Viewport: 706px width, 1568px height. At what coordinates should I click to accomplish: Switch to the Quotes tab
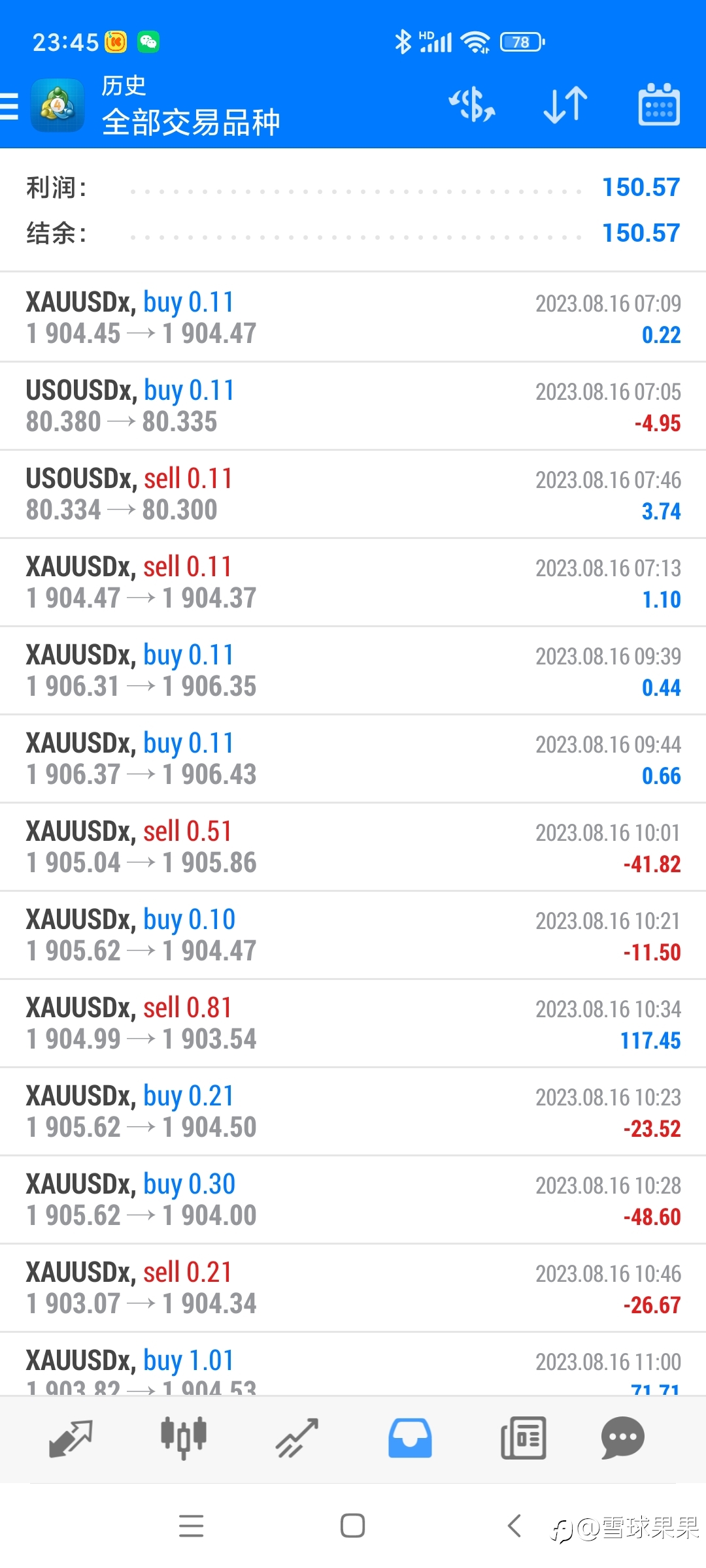[x=71, y=1439]
